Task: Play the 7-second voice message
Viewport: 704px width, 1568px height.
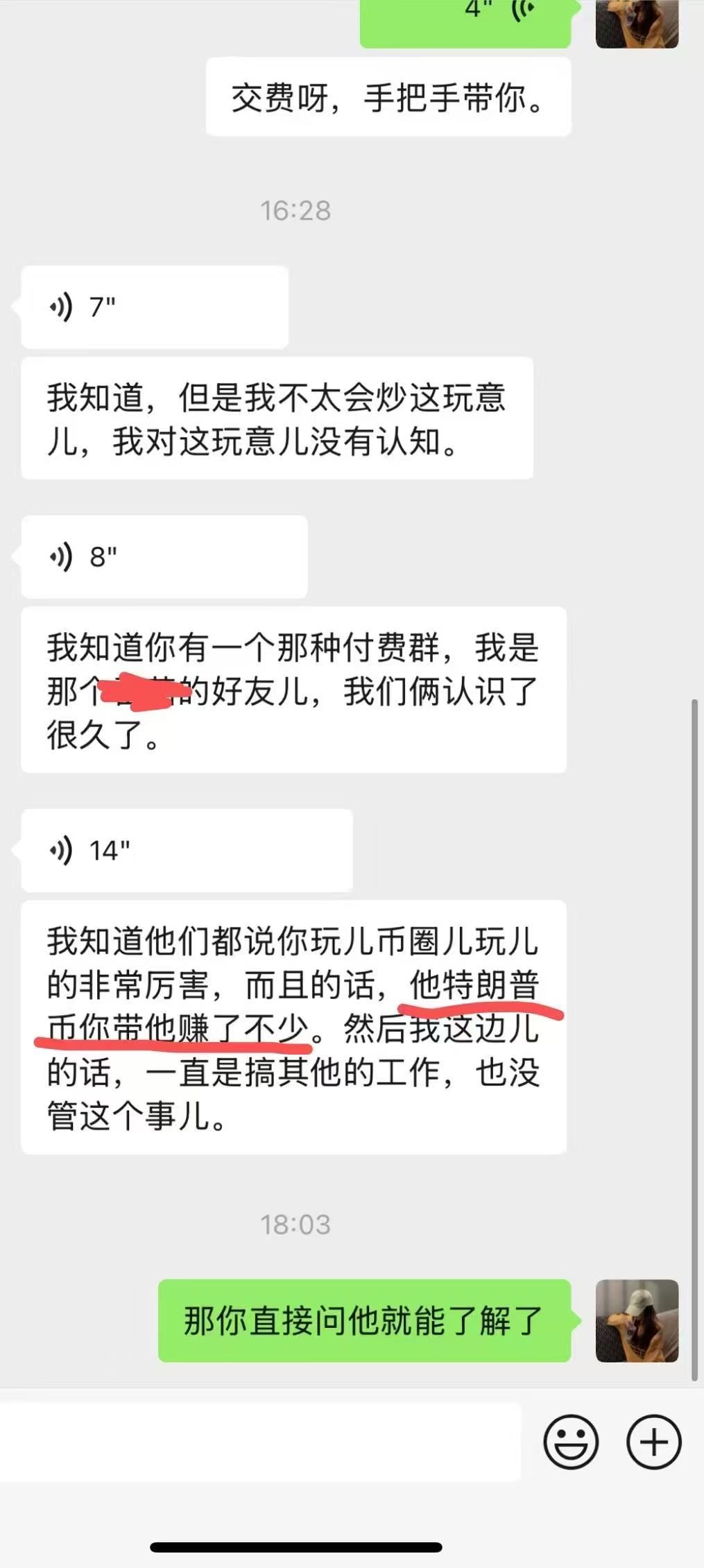Action: [x=154, y=307]
